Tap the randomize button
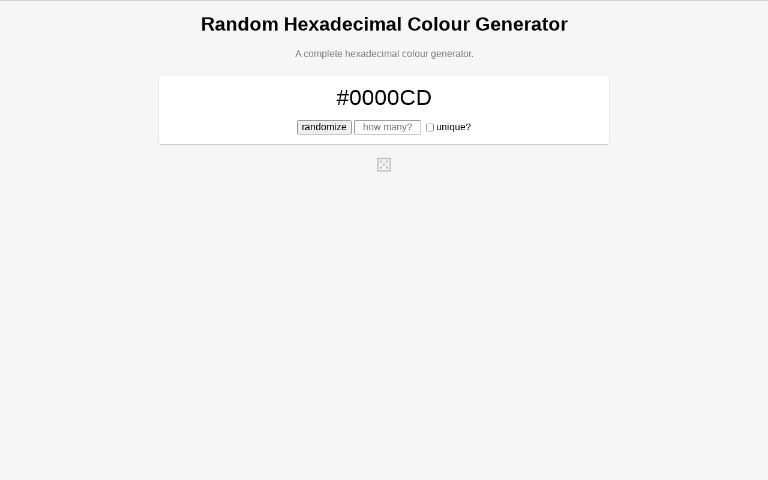The image size is (768, 480). 324,127
